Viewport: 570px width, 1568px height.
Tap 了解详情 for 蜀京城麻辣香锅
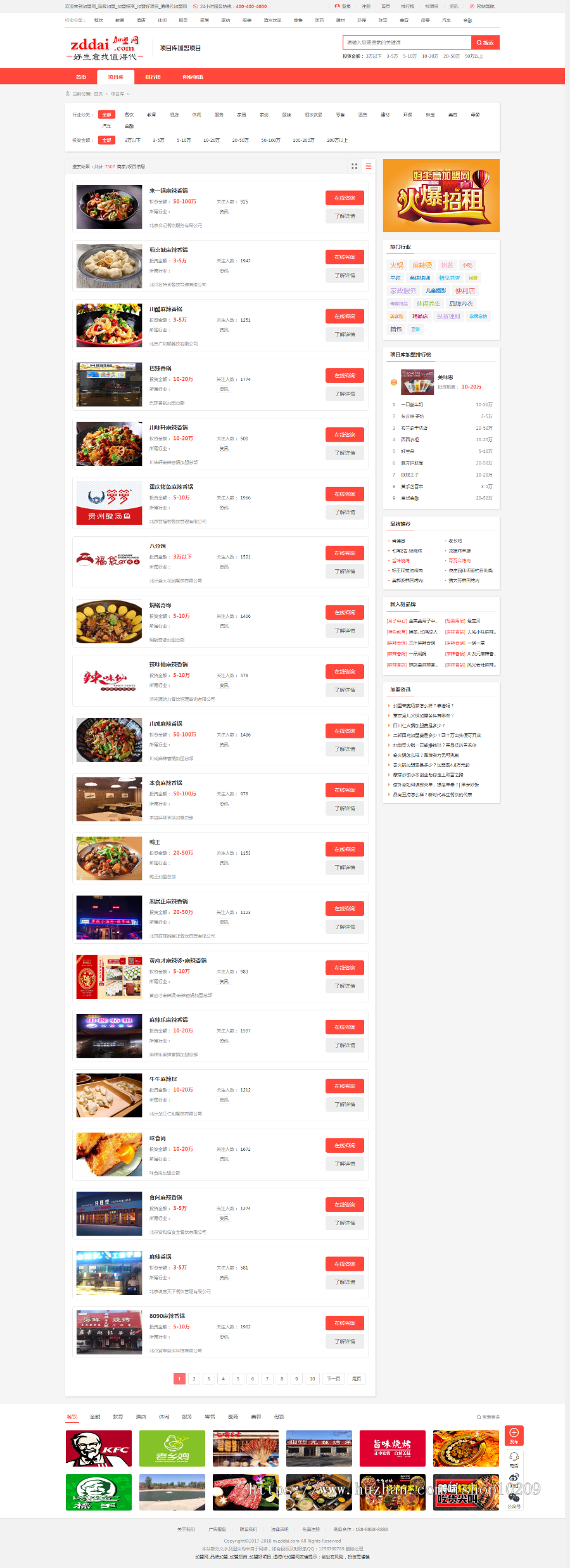[345, 275]
